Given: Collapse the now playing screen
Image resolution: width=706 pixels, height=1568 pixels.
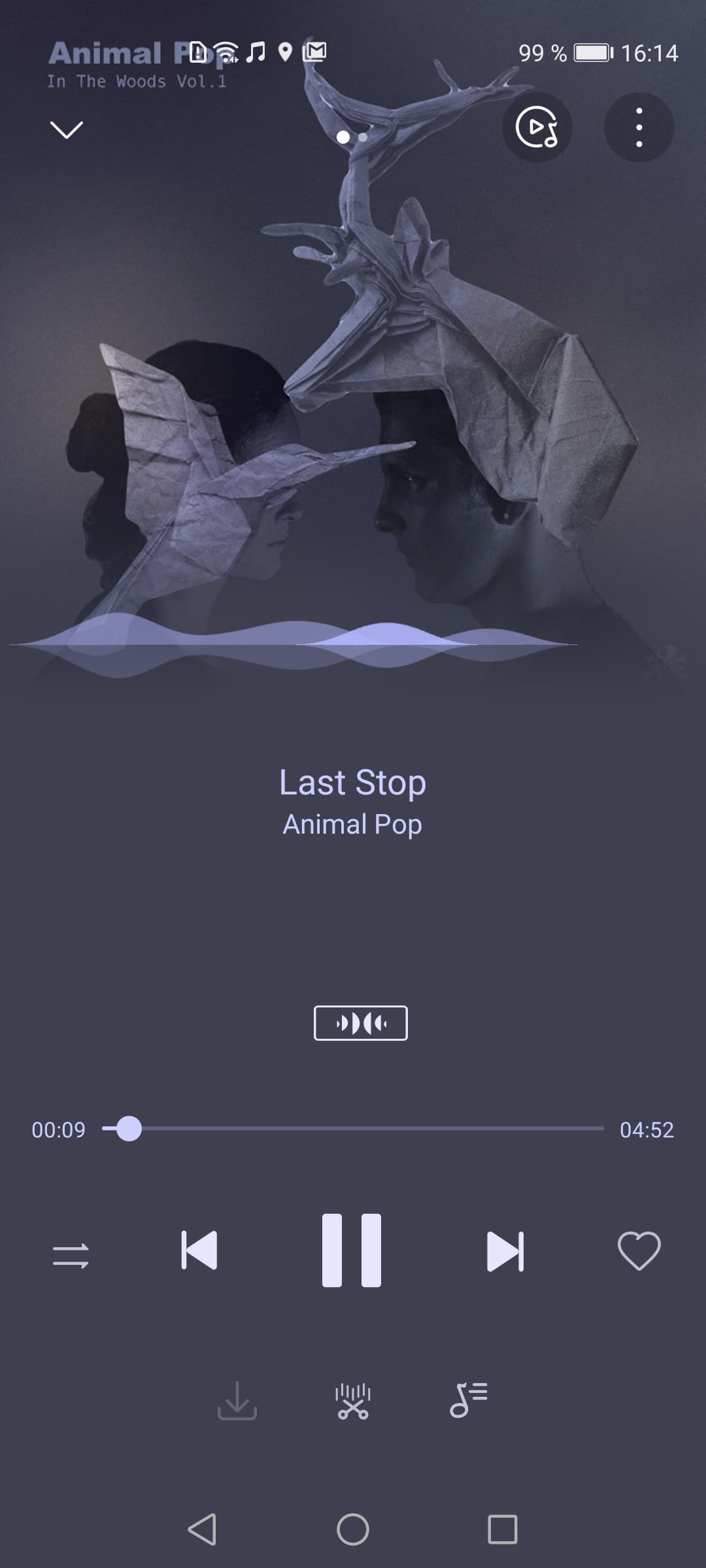Looking at the screenshot, I should tap(67, 129).
